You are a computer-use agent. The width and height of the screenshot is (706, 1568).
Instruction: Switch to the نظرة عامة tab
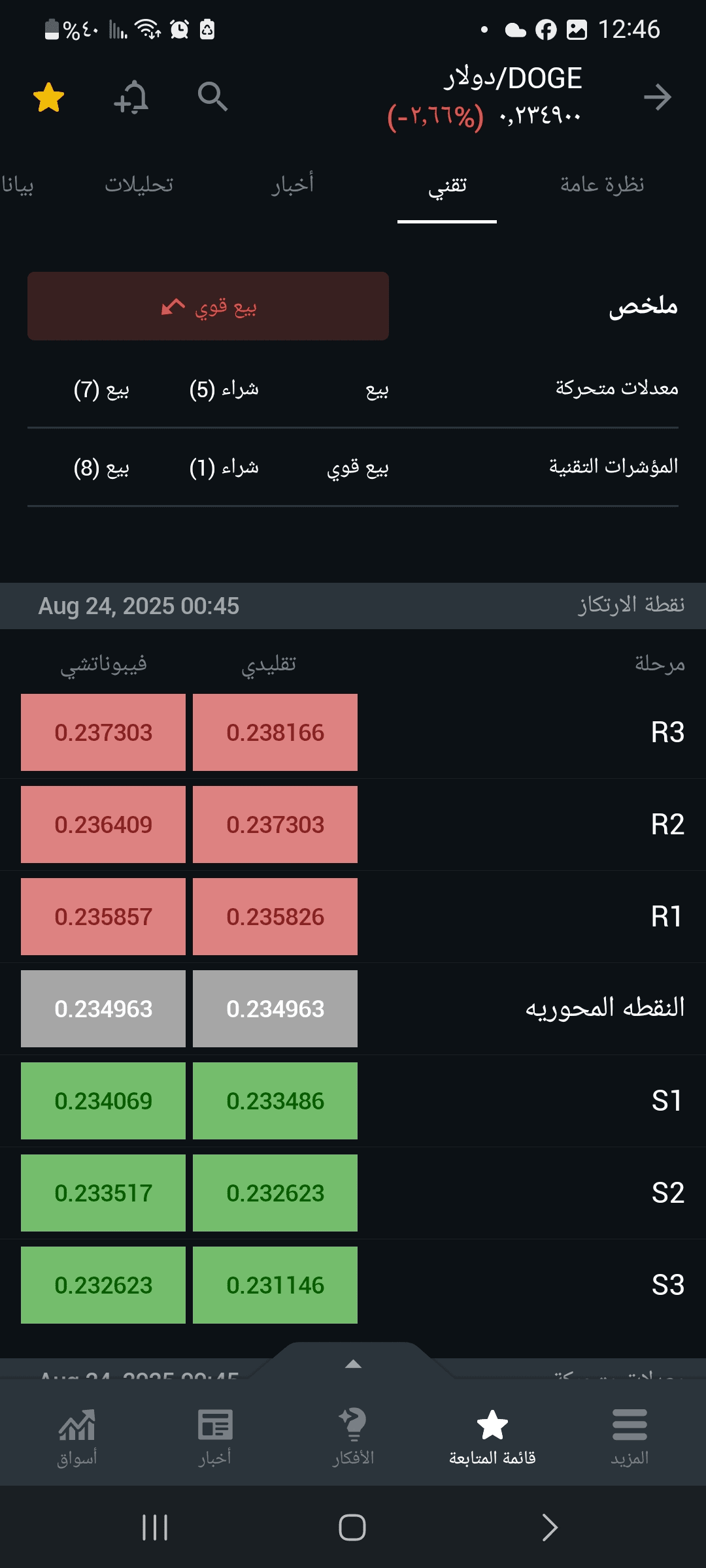602,185
